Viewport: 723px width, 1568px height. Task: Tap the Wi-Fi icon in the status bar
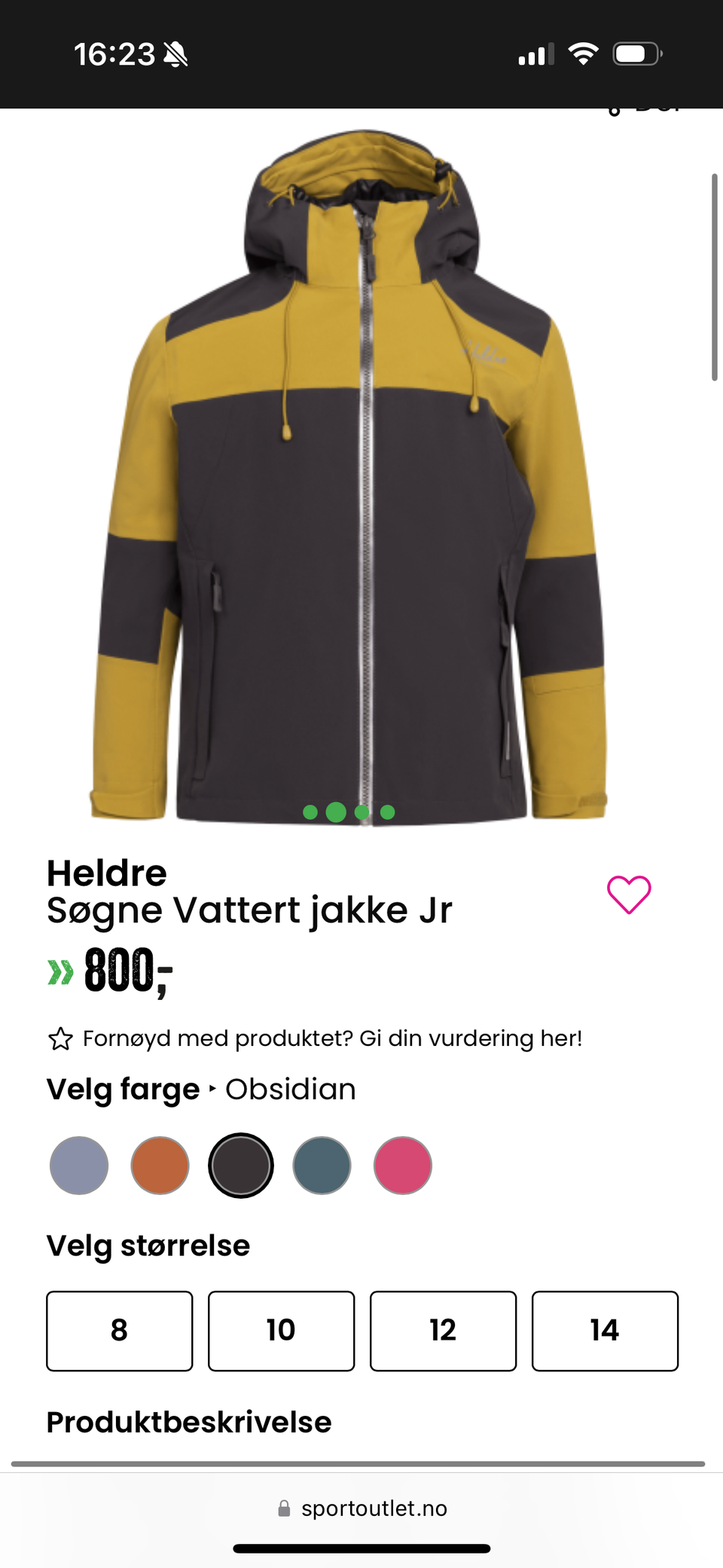click(x=582, y=53)
